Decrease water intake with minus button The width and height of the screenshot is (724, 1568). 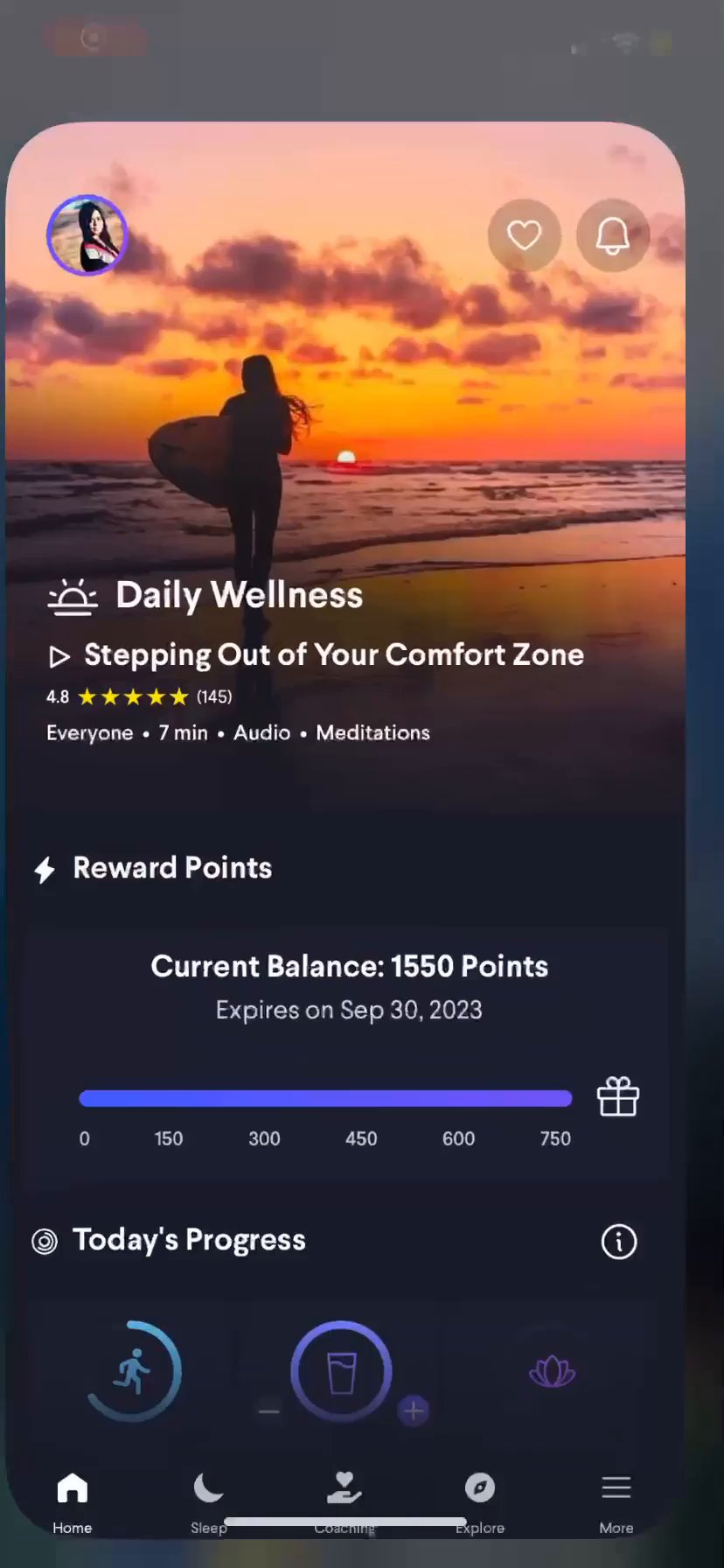click(268, 1410)
